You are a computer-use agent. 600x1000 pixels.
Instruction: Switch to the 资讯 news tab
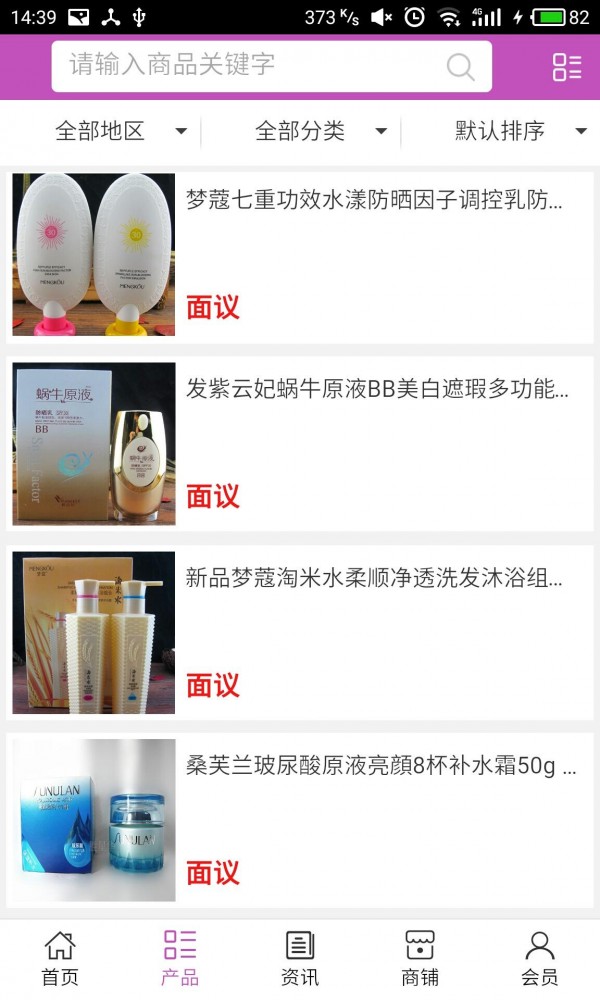click(x=300, y=958)
